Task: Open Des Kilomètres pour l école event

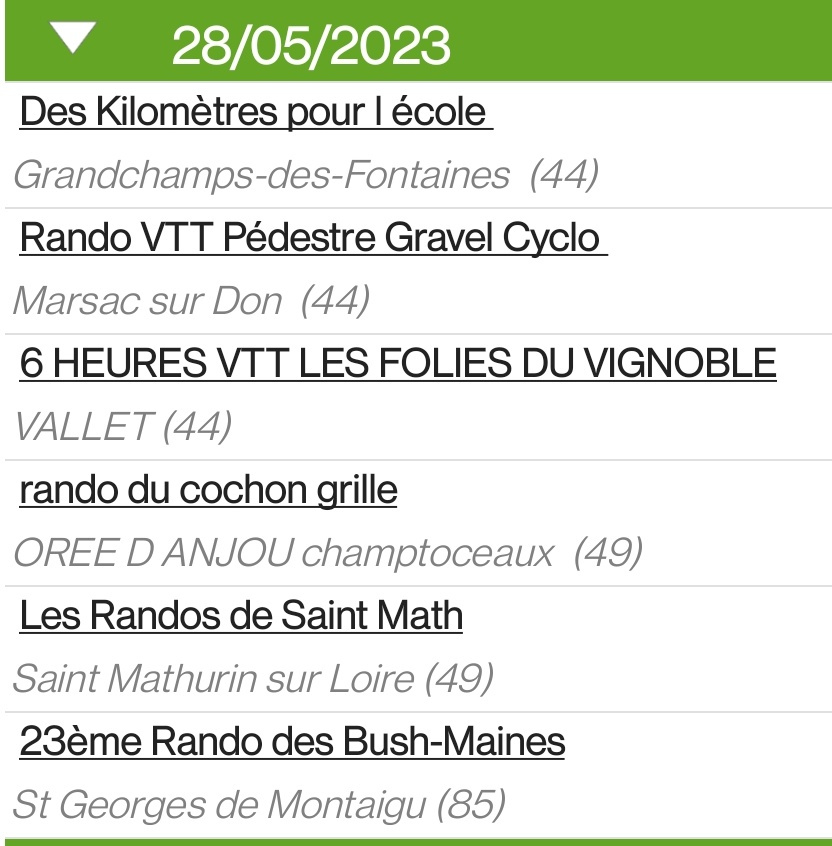Action: (255, 112)
